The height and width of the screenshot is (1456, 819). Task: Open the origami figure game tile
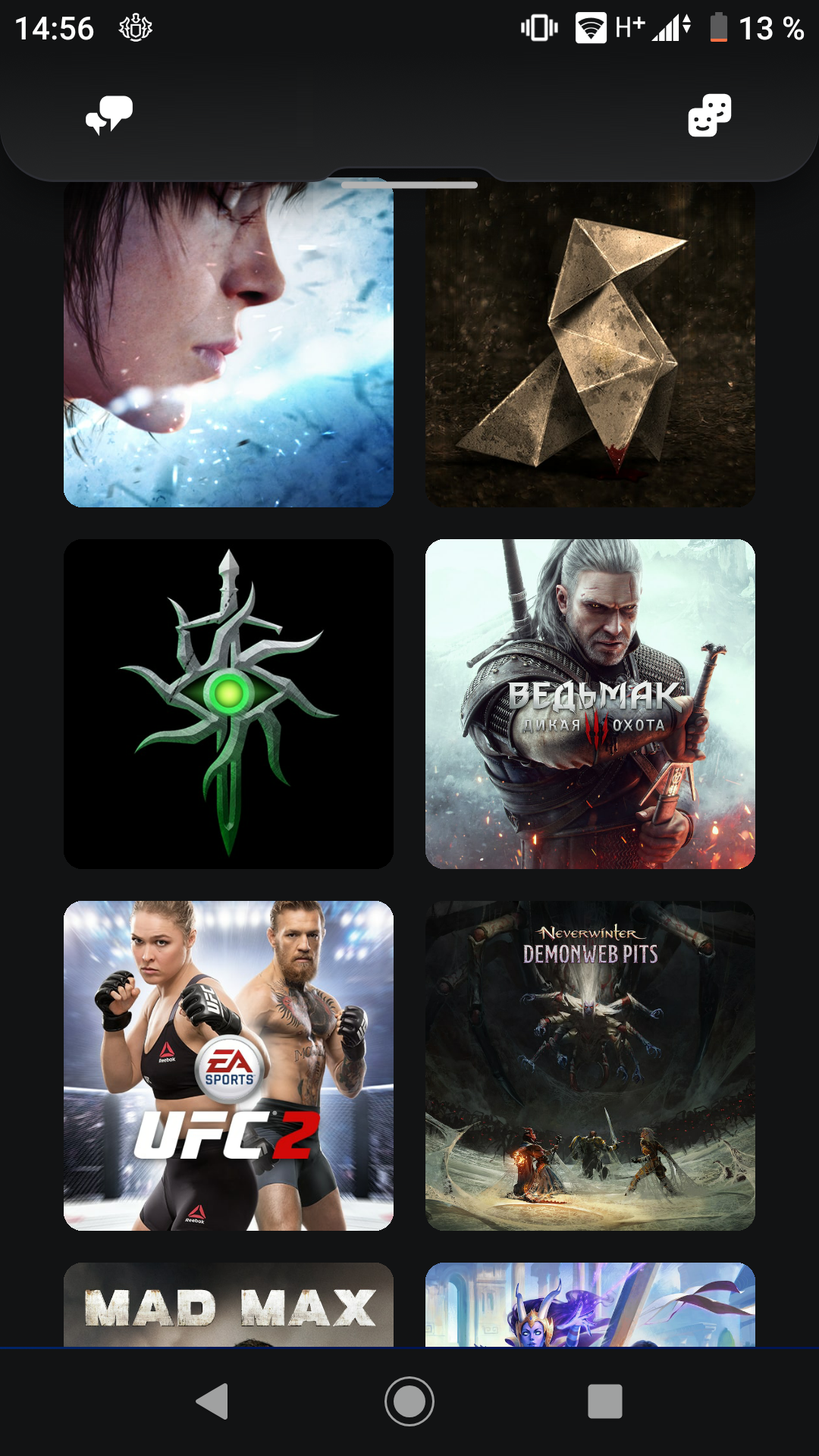click(590, 344)
